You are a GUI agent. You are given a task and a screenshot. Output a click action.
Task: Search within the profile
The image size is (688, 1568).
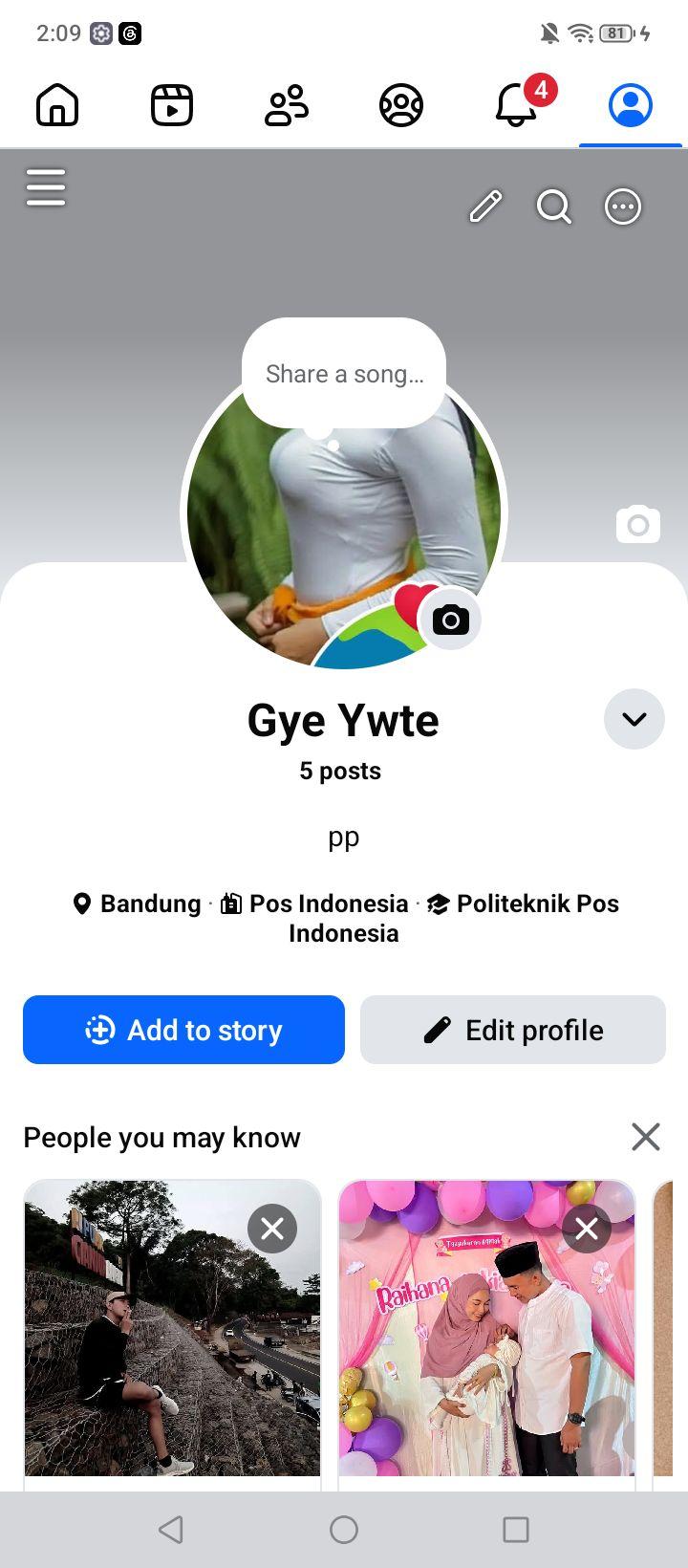[x=554, y=207]
